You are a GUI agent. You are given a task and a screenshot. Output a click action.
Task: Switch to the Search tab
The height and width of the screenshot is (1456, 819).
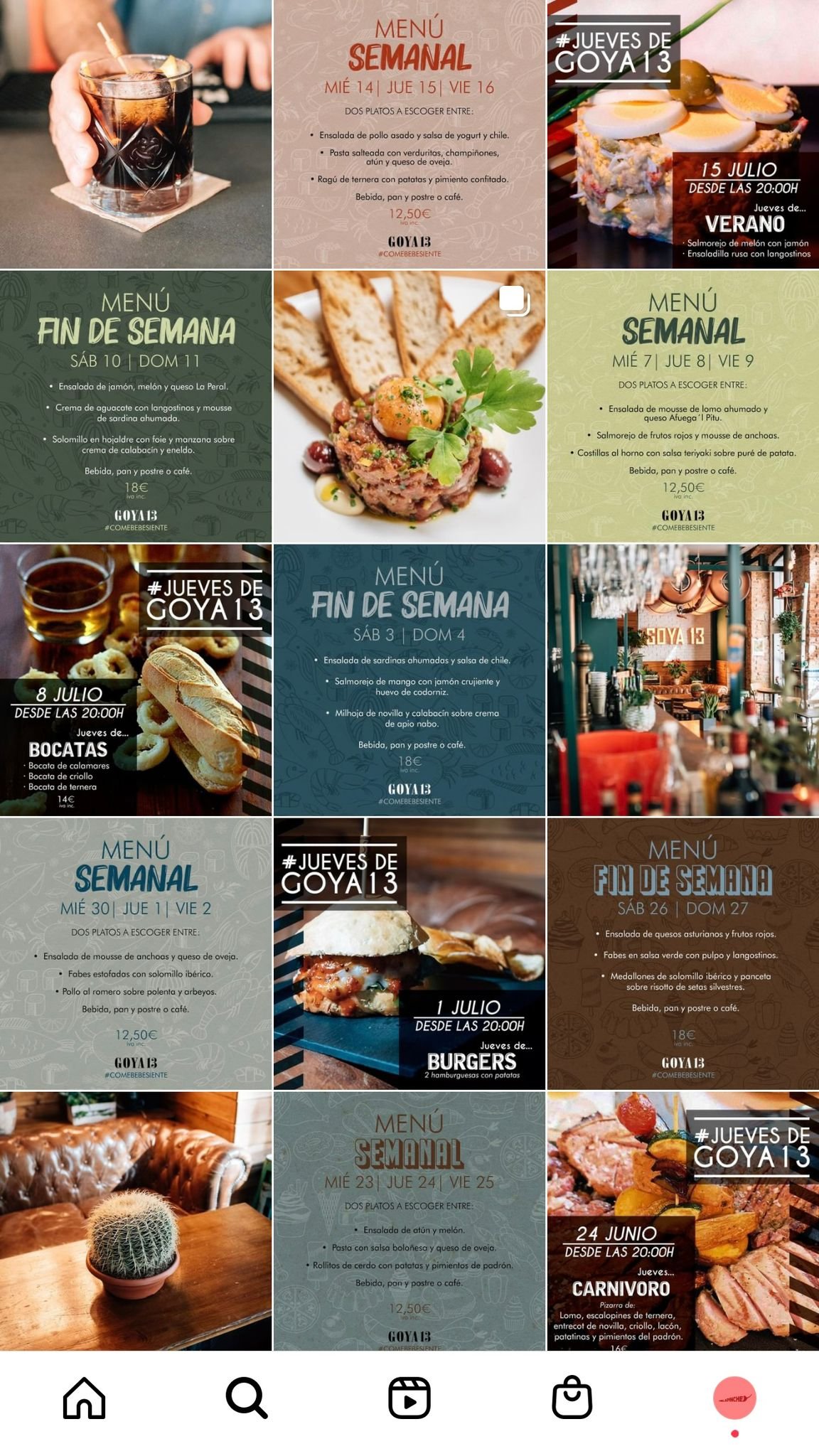(x=247, y=1398)
